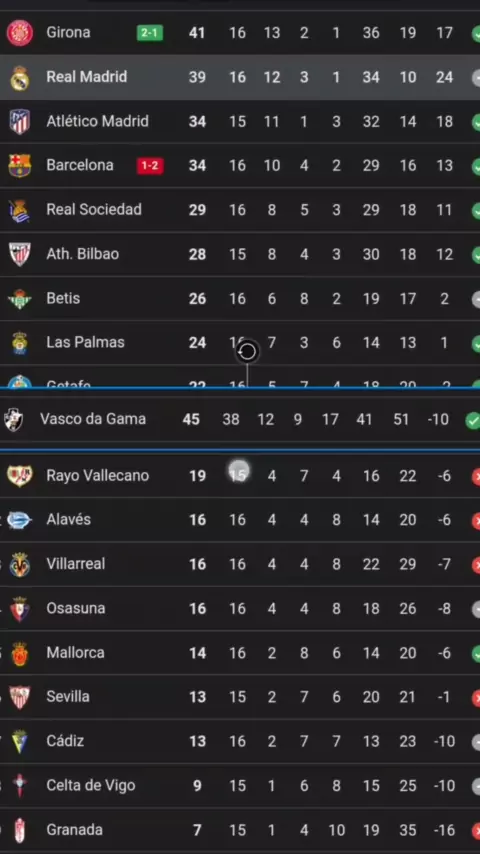Tap Girona's 2-1 live score badge
The height and width of the screenshot is (854, 480).
coord(149,33)
